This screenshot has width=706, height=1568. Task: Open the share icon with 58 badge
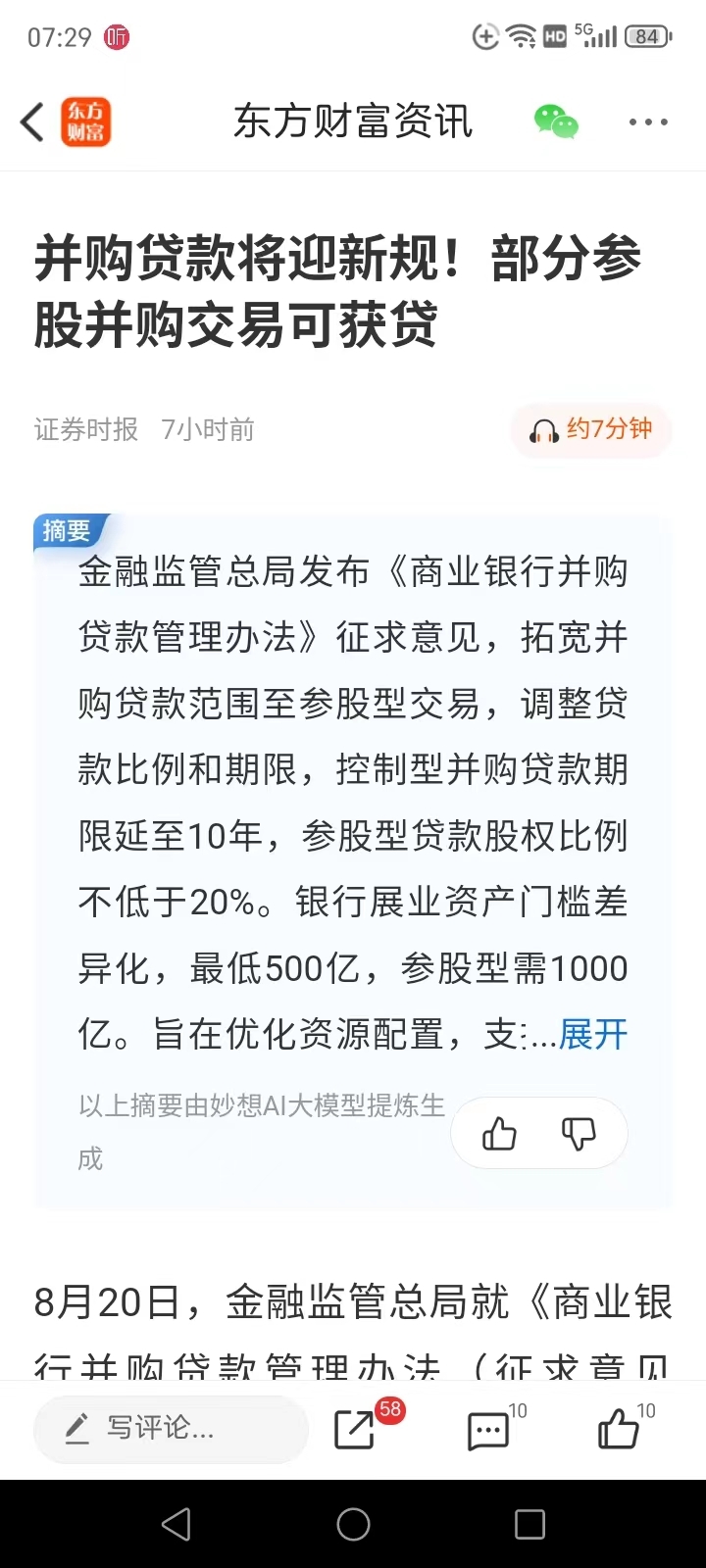click(355, 1430)
